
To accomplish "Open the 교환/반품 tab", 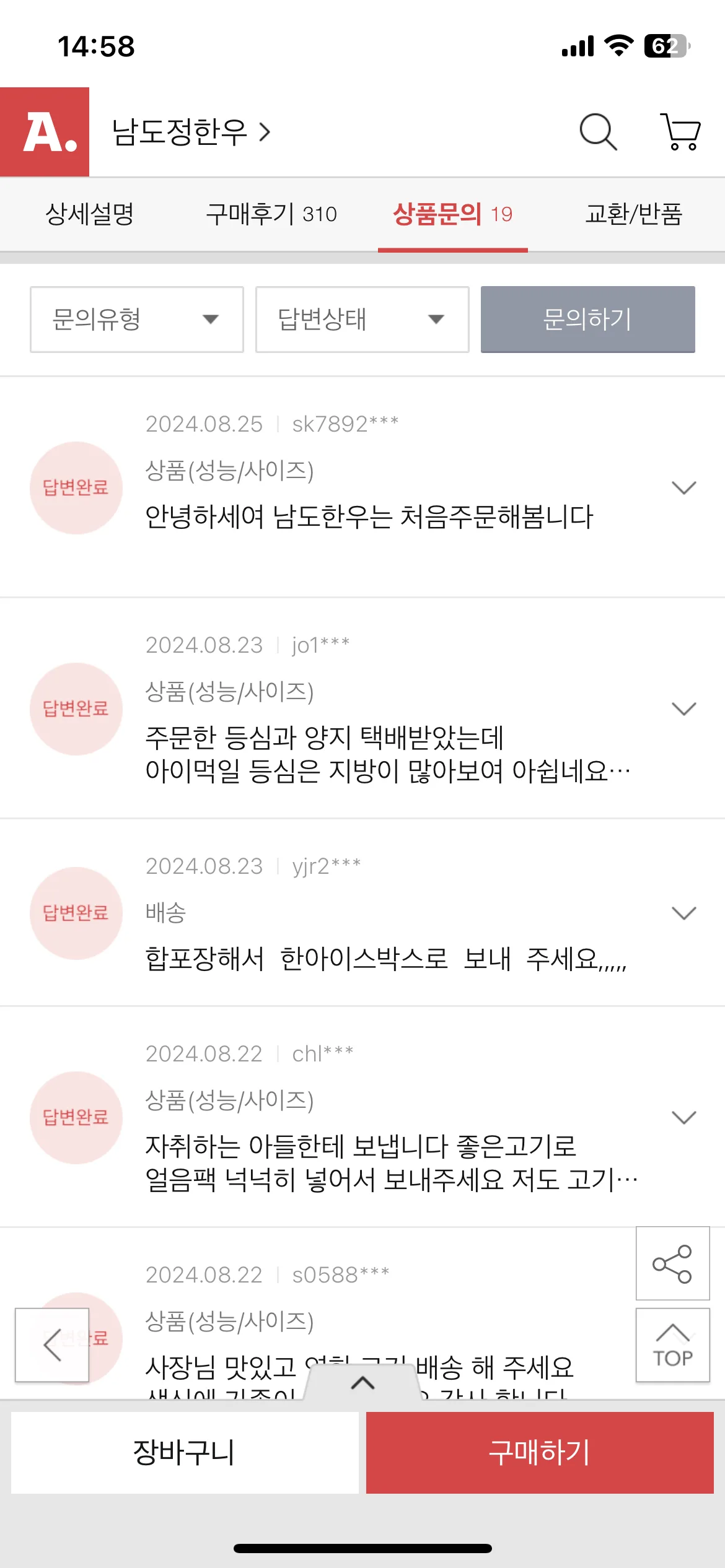I will pyautogui.click(x=634, y=215).
